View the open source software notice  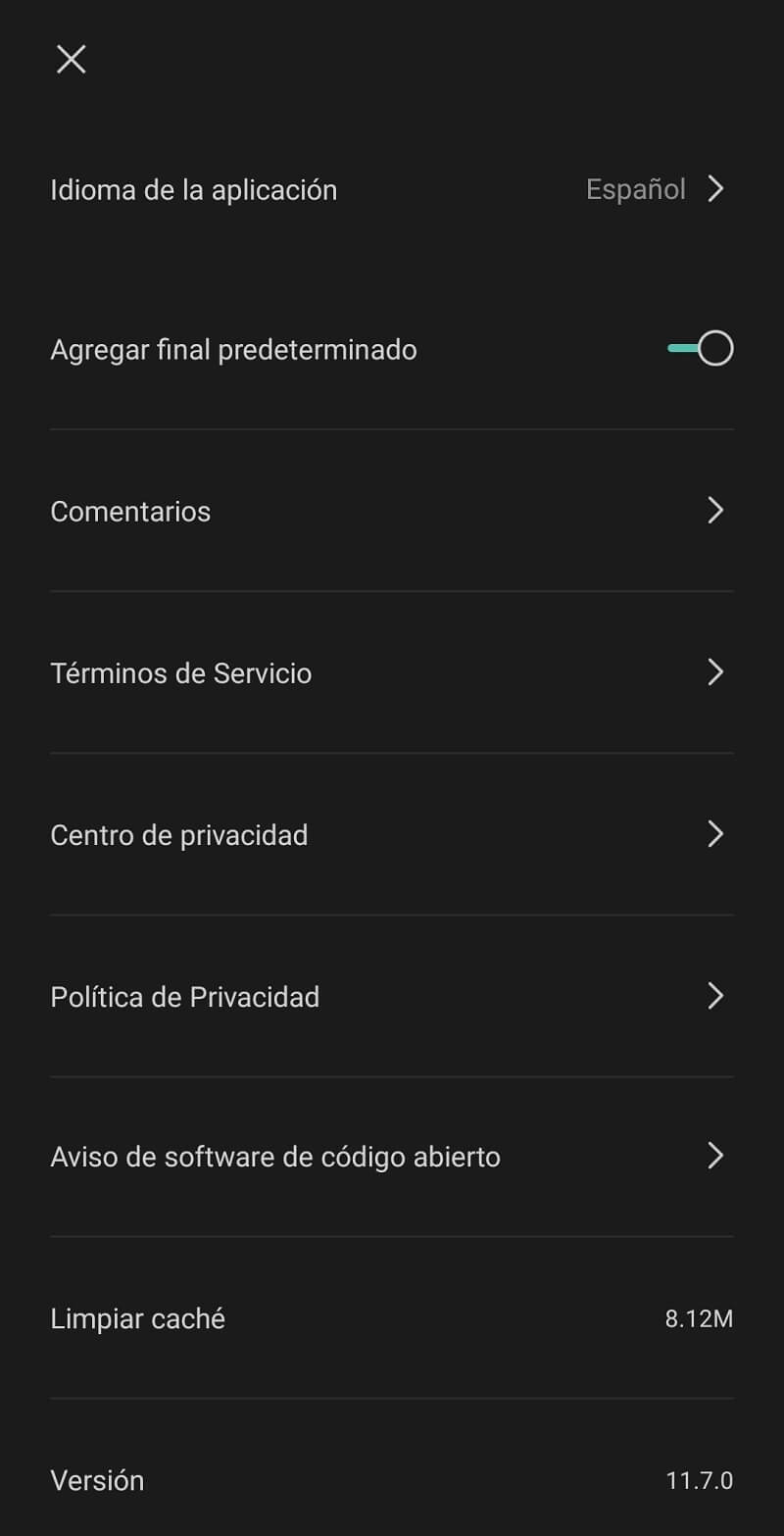[x=392, y=1157]
